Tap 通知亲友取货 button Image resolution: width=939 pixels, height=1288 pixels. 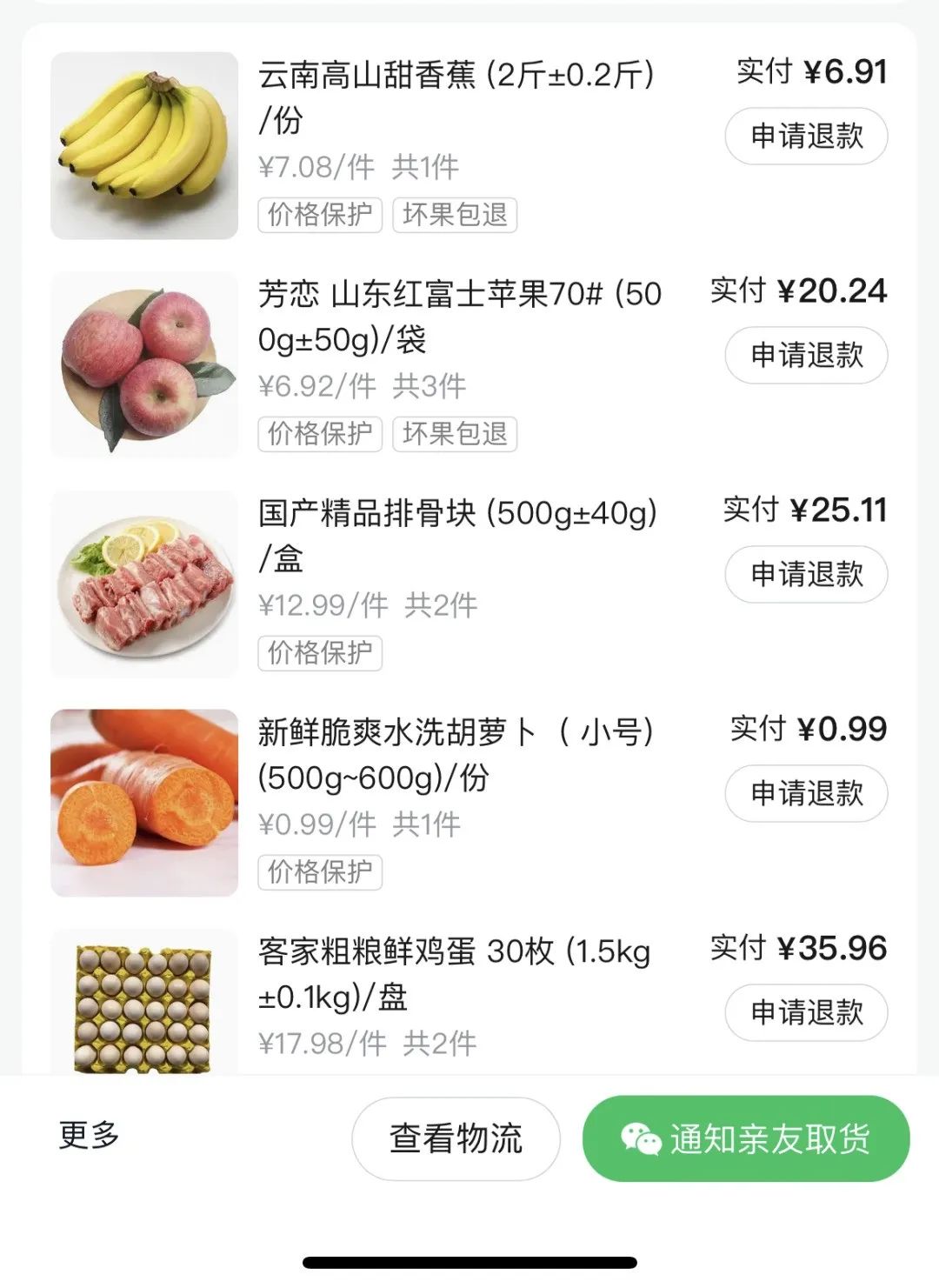click(746, 1138)
